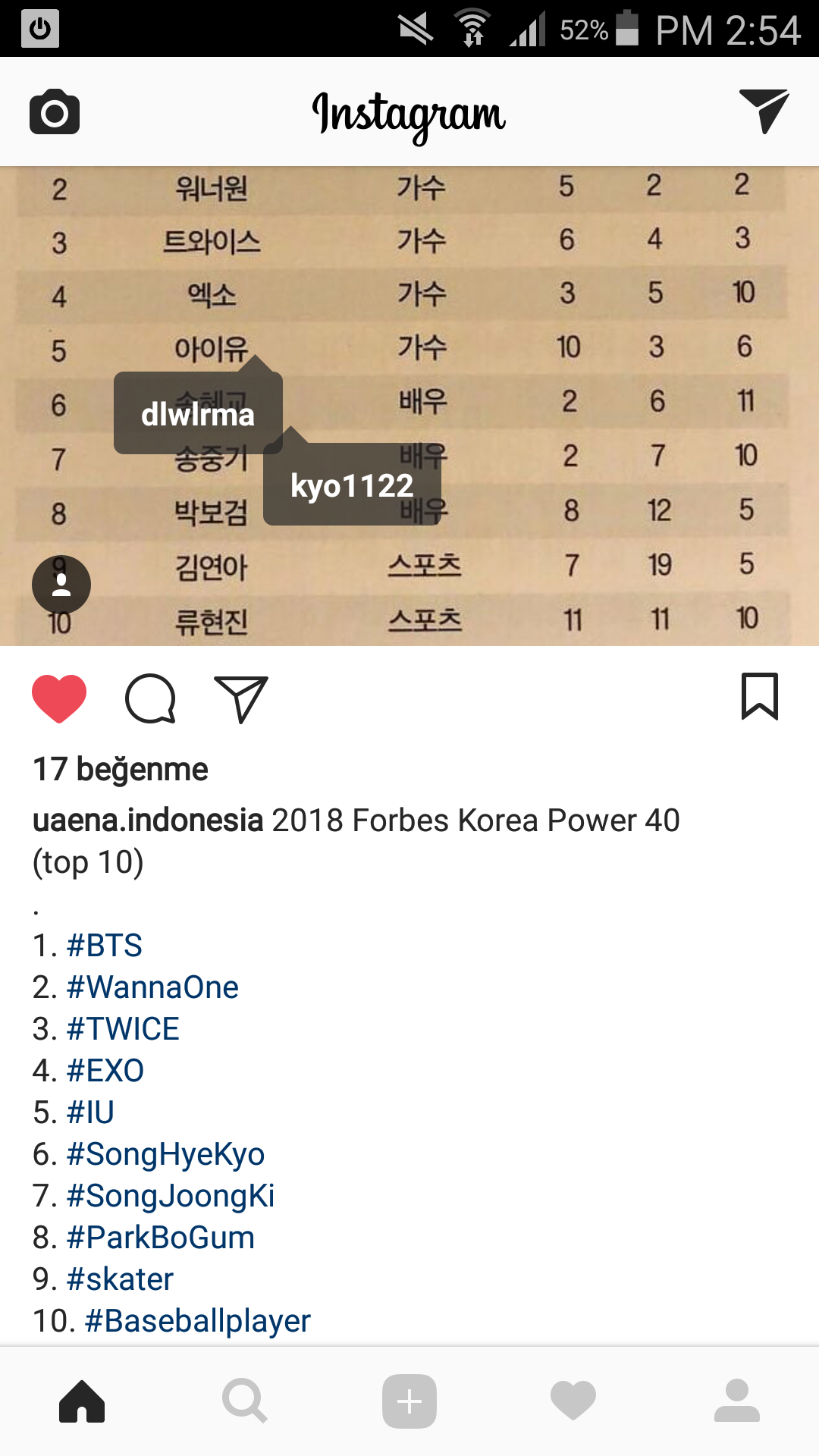This screenshot has width=819, height=1456.
Task: Open the #BTS hashtag
Action: [105, 946]
